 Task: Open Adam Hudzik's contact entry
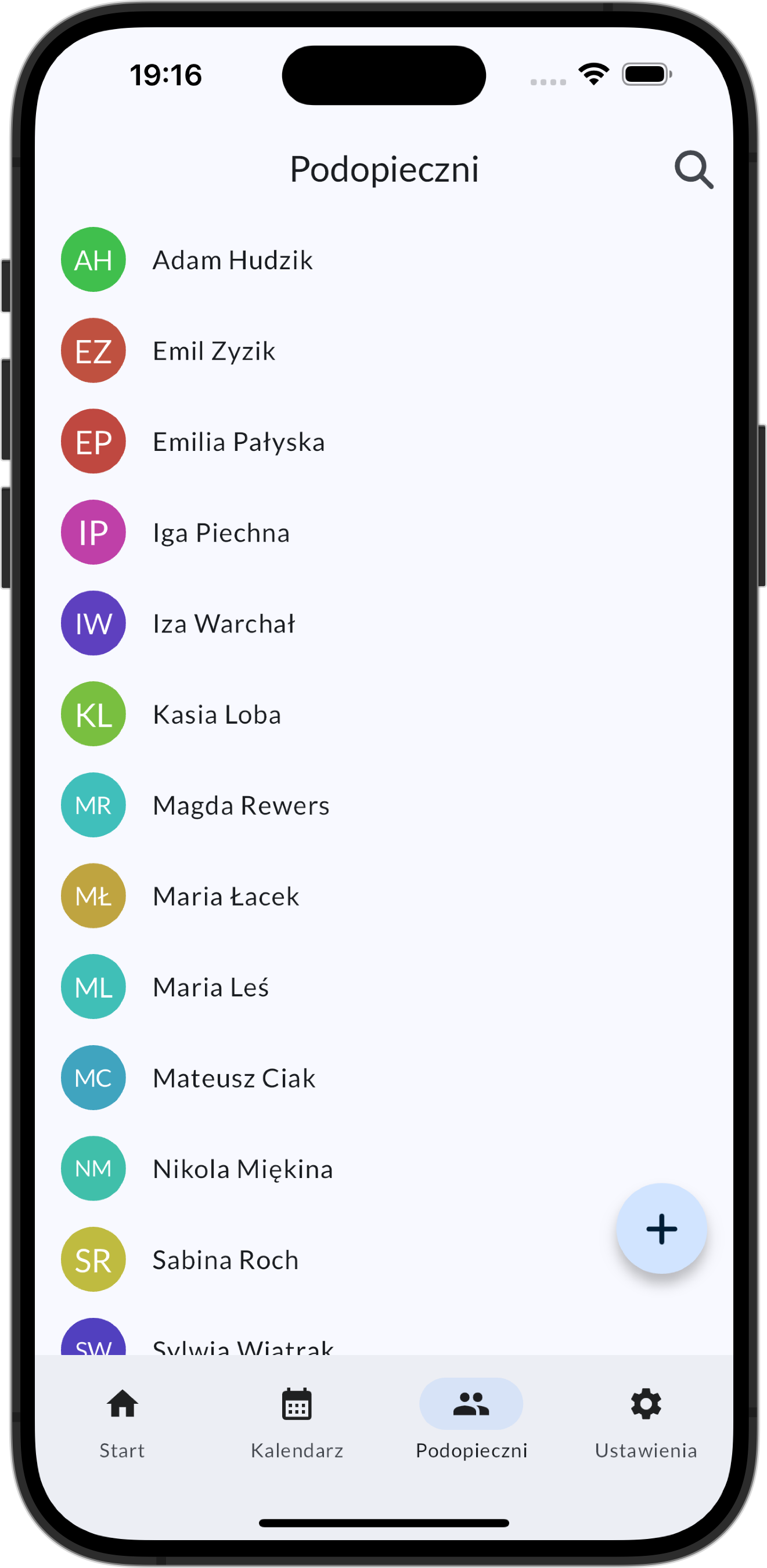[233, 259]
